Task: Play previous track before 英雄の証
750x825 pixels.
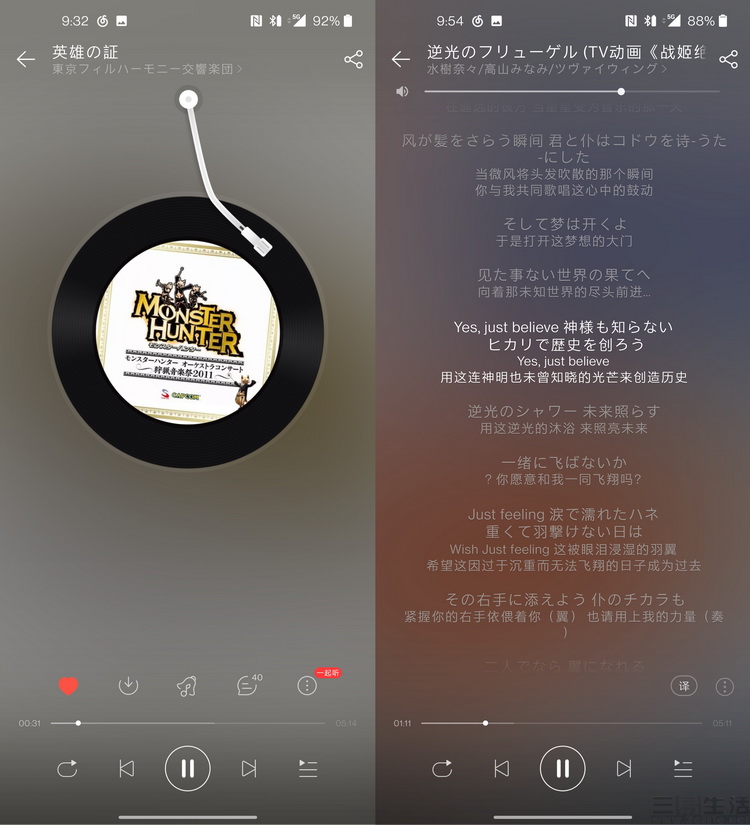Action: pyautogui.click(x=127, y=768)
